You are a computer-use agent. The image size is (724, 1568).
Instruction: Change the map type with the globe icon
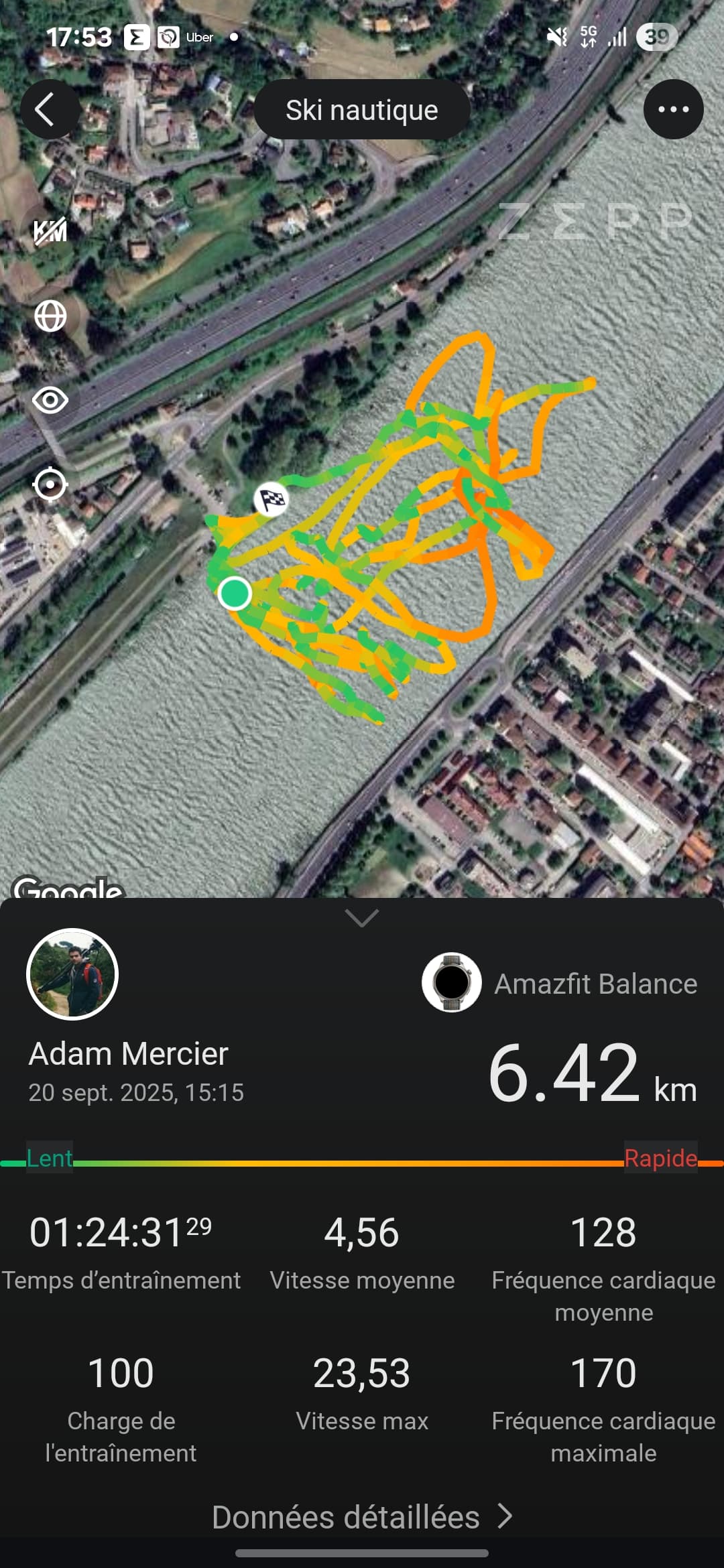point(50,316)
